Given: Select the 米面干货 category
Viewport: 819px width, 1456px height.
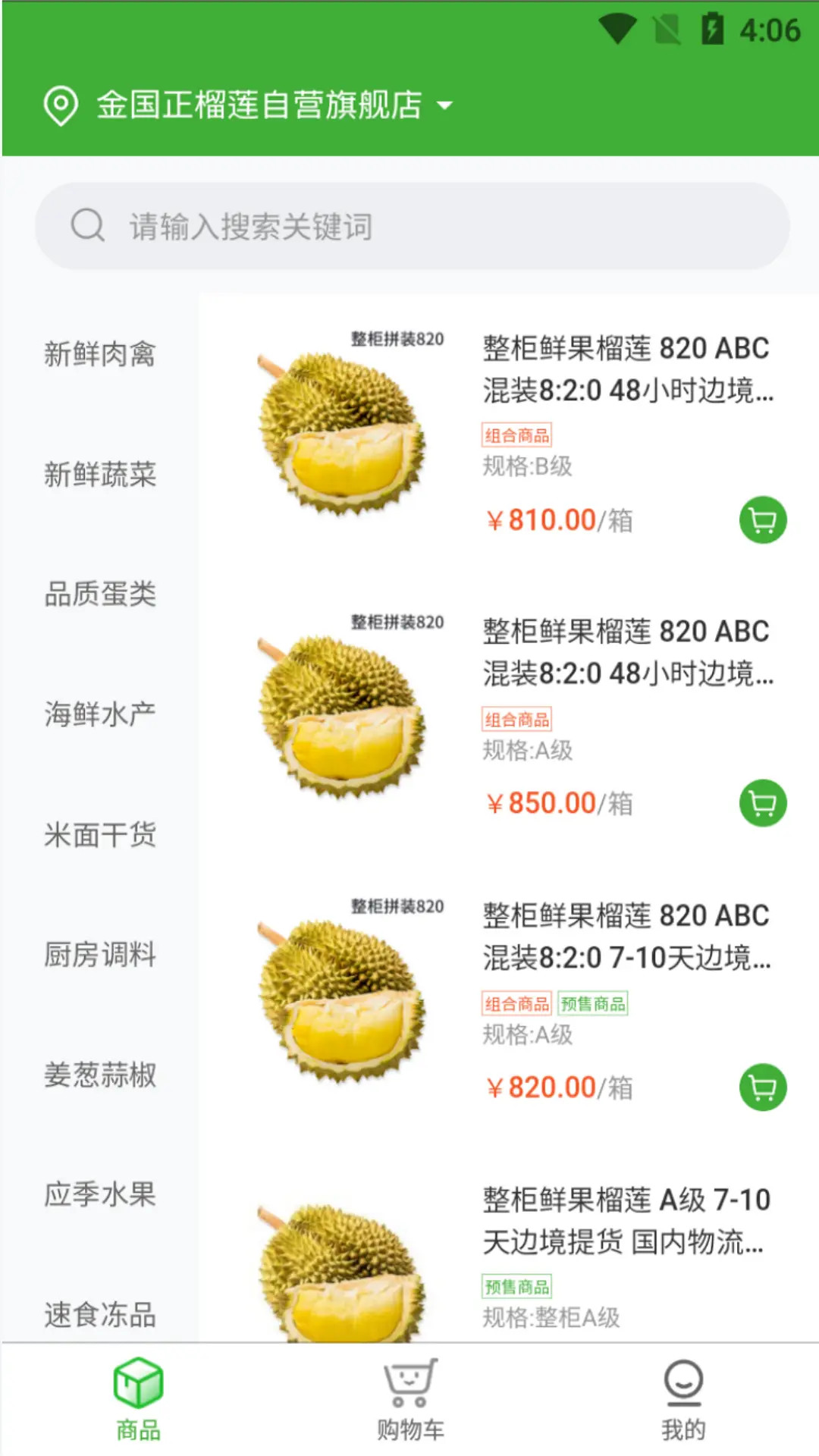Looking at the screenshot, I should 100,835.
